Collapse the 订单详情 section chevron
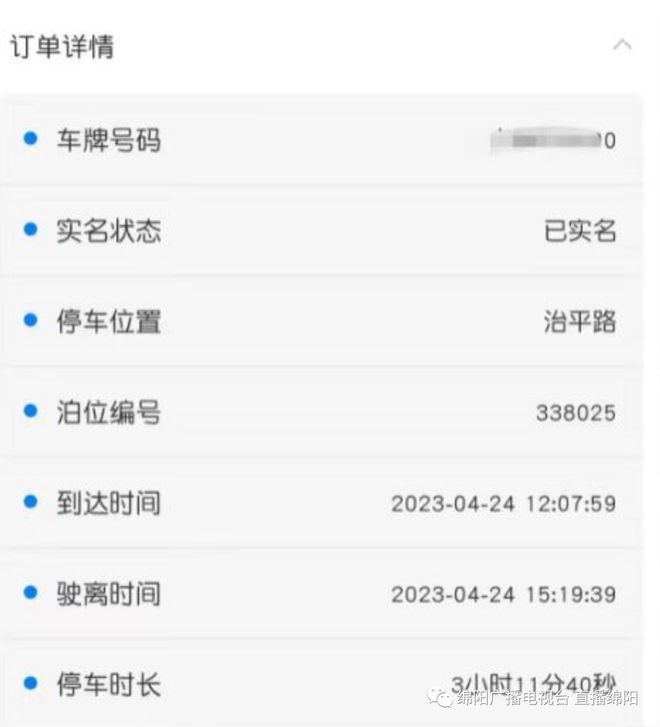 tap(622, 45)
